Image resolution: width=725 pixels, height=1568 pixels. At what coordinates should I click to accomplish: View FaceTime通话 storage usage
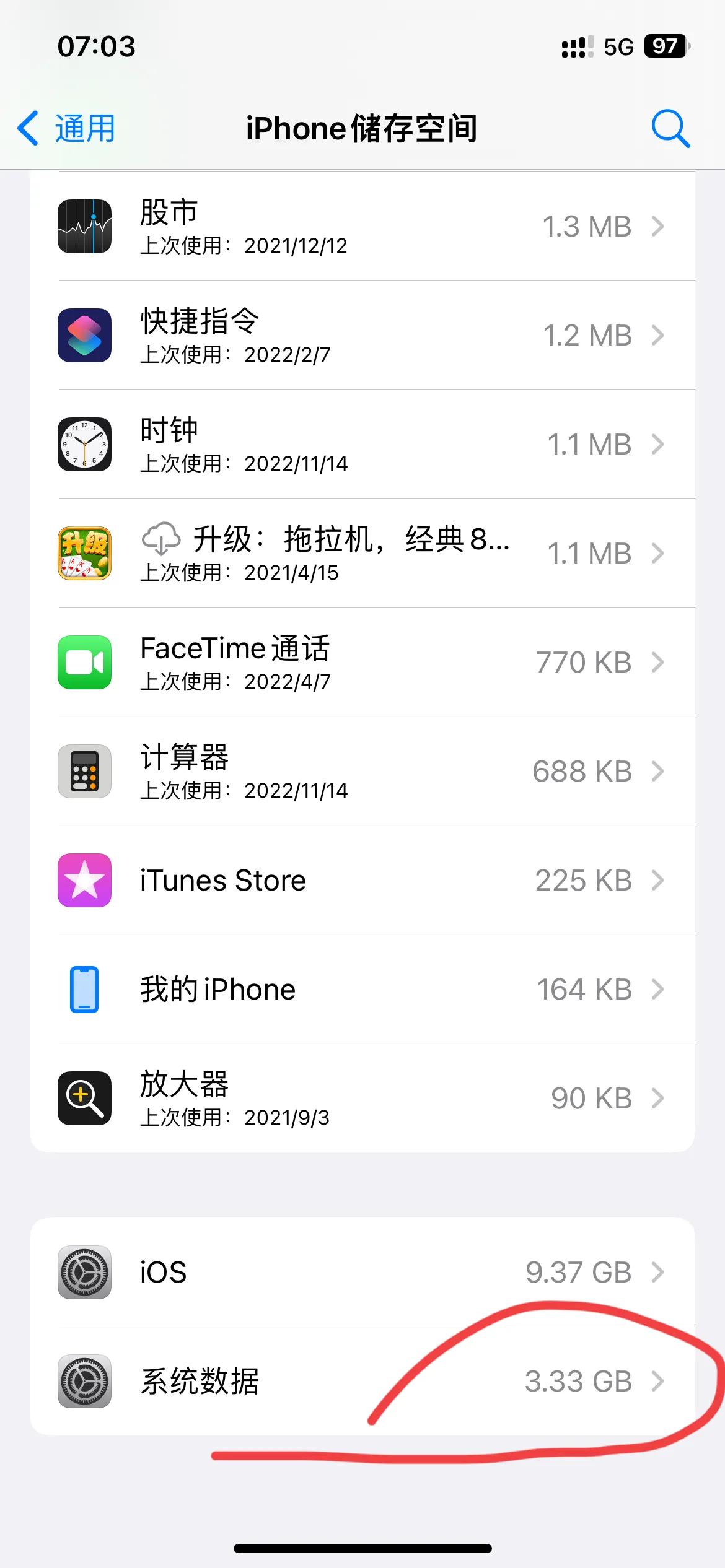click(x=362, y=662)
